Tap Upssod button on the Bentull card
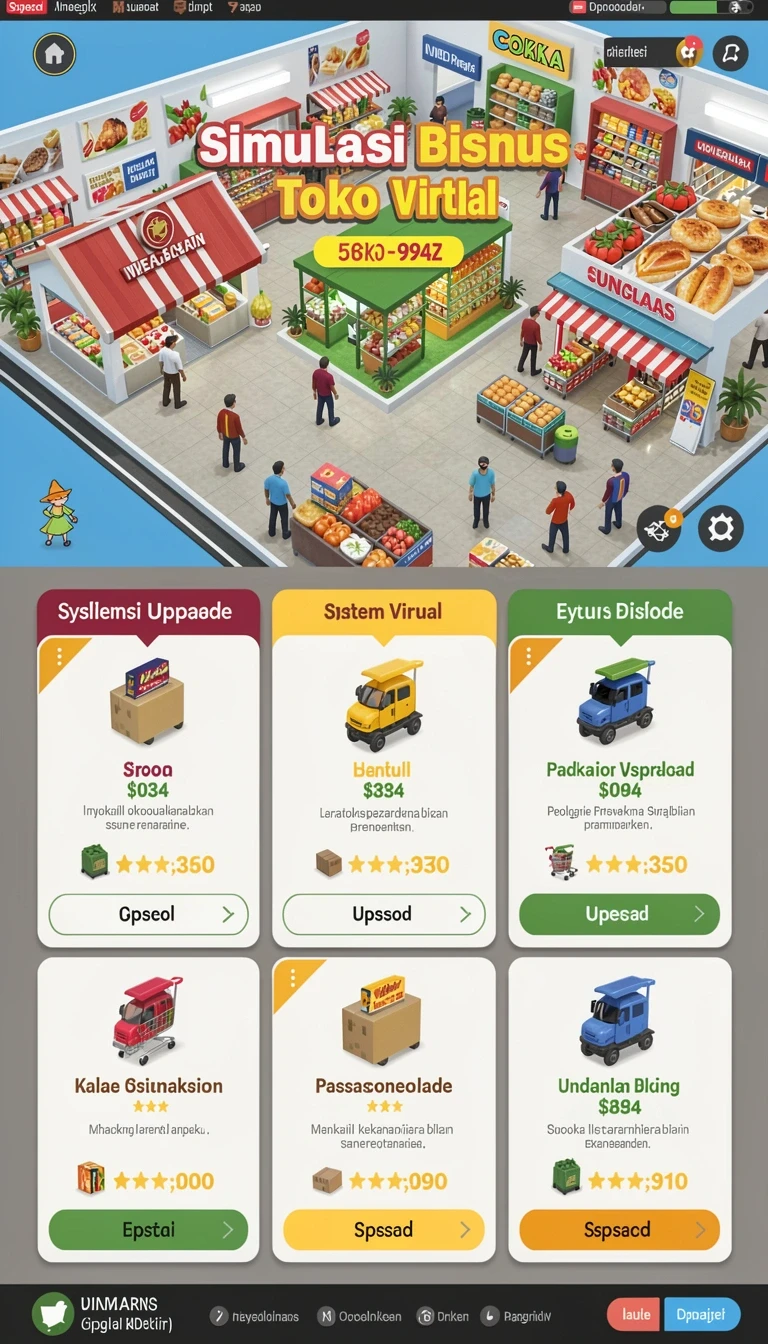Image resolution: width=768 pixels, height=1344 pixels. pyautogui.click(x=384, y=914)
